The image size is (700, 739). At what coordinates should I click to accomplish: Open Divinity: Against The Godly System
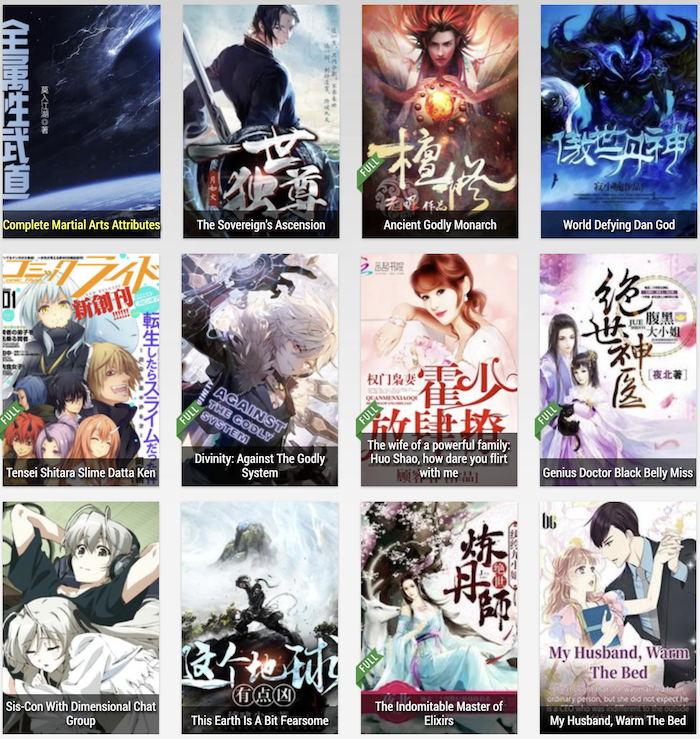tap(260, 368)
